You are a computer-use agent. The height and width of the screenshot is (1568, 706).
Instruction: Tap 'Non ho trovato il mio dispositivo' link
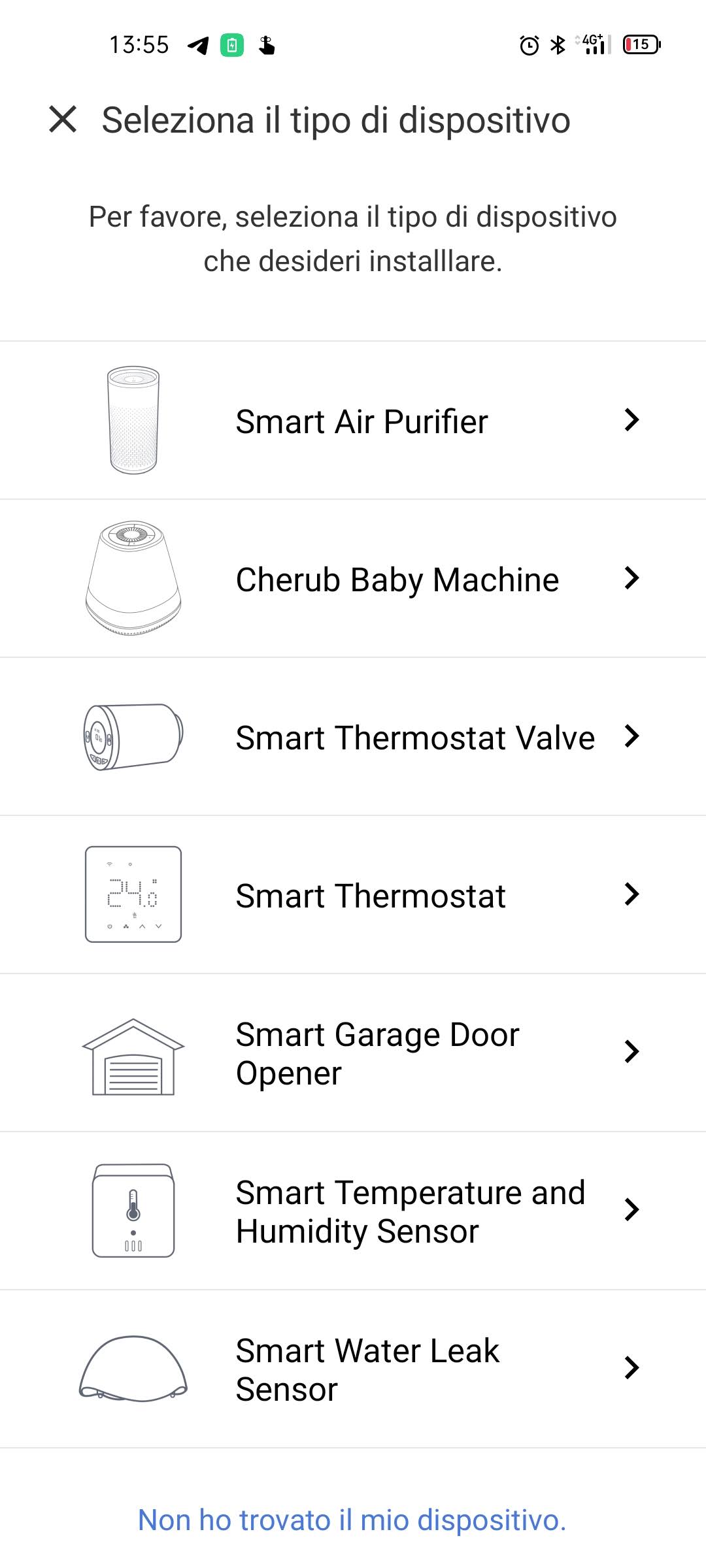[352, 1520]
